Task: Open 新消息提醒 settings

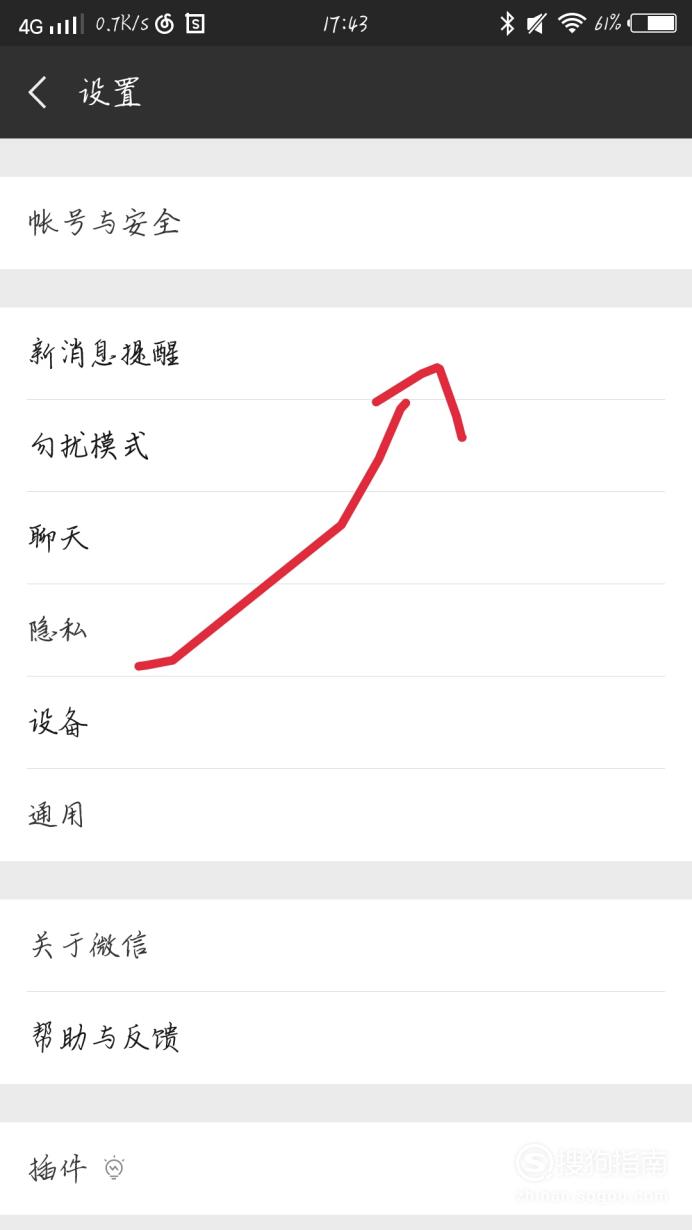Action: (346, 353)
